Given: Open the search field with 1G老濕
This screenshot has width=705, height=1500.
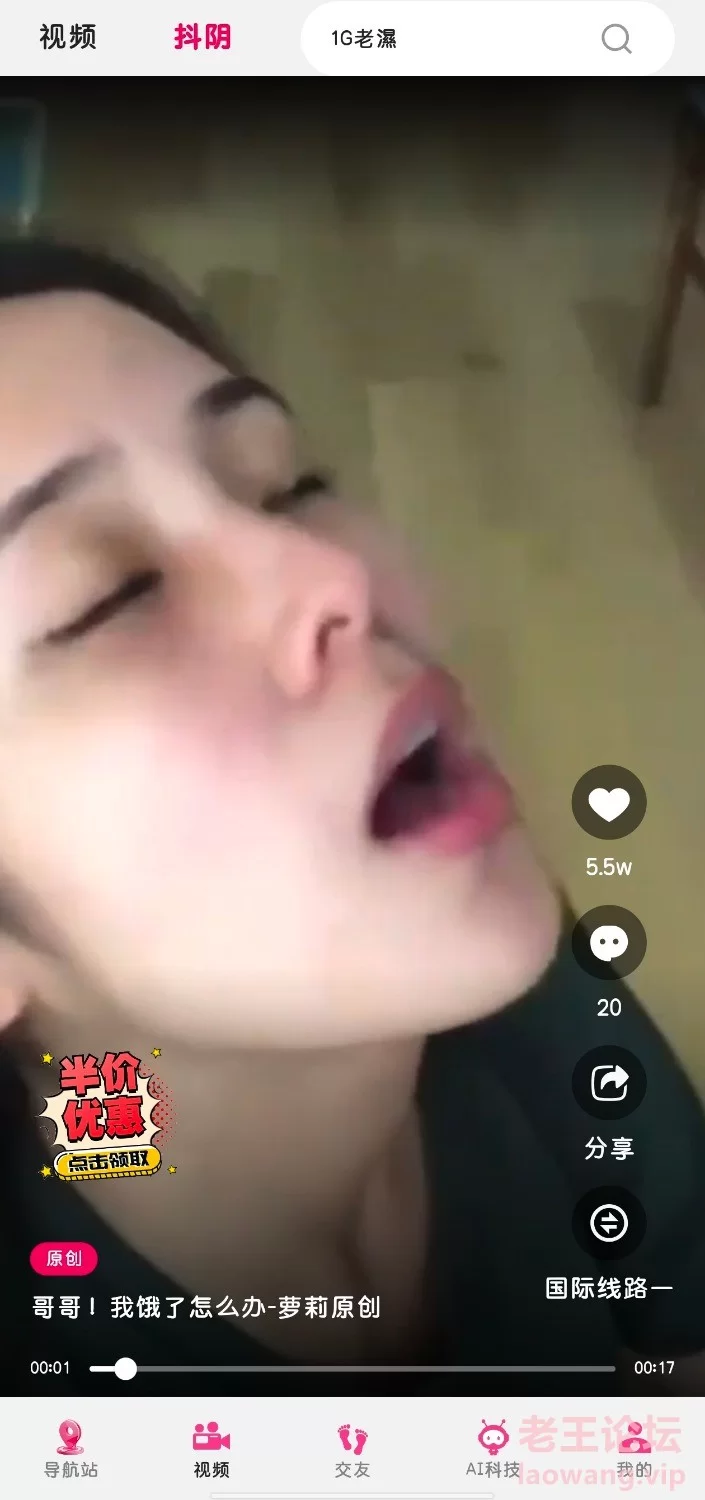Looking at the screenshot, I should pos(487,39).
